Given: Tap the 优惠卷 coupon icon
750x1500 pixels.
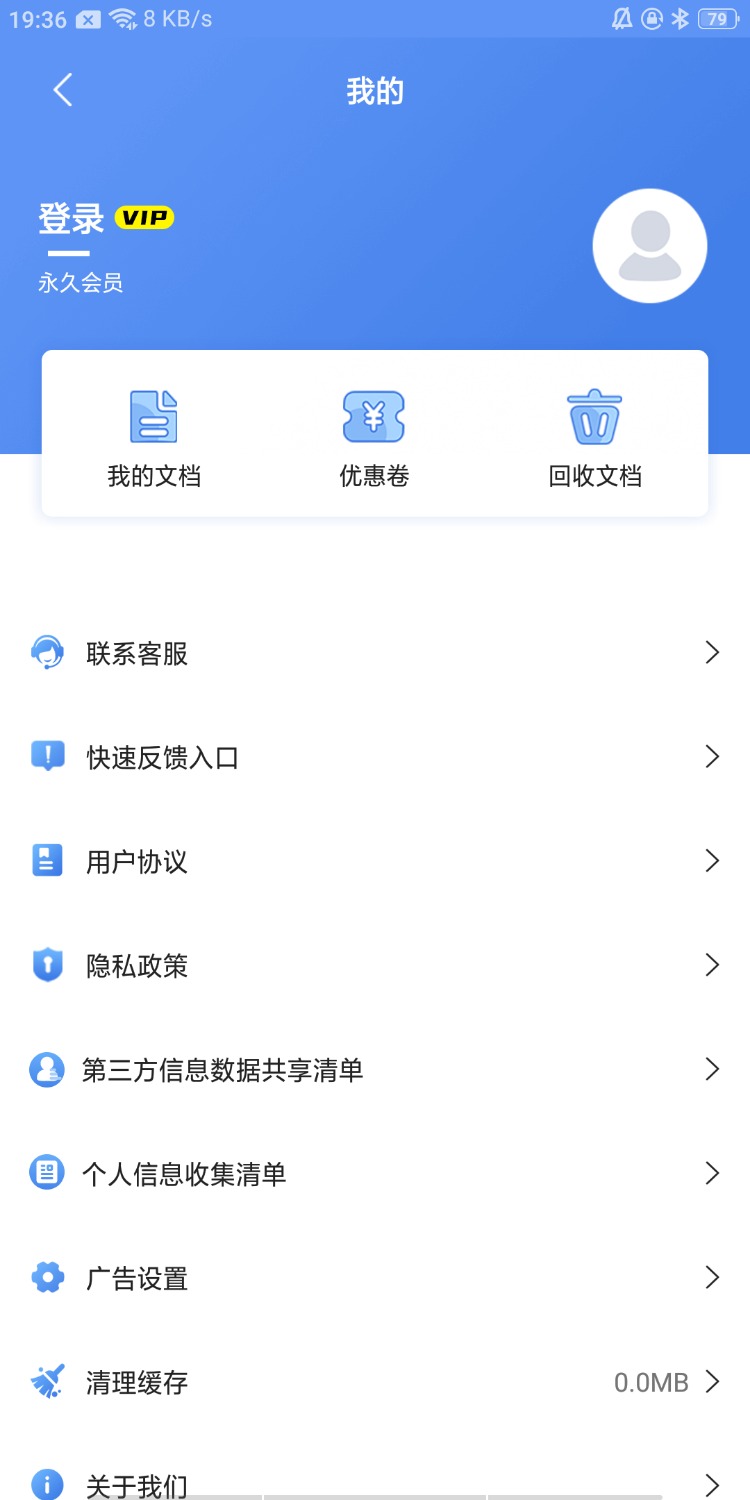Looking at the screenshot, I should (x=374, y=415).
